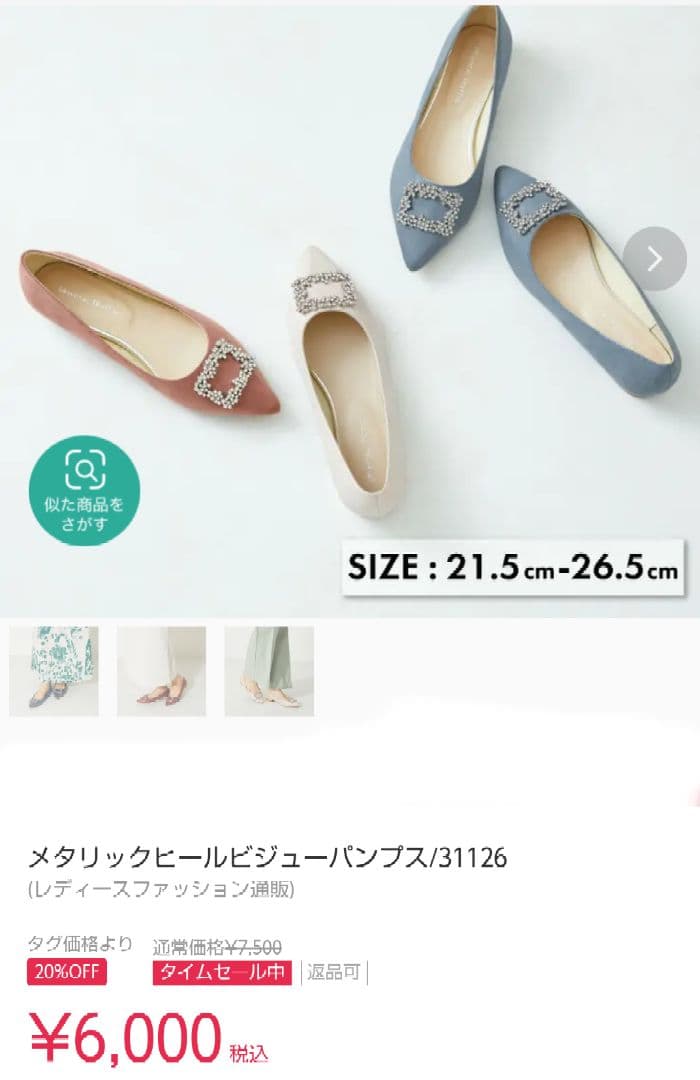Screen dimensions: 700x1080
Task: View thumbnail with pink pumps and white pants
Action: (161, 671)
